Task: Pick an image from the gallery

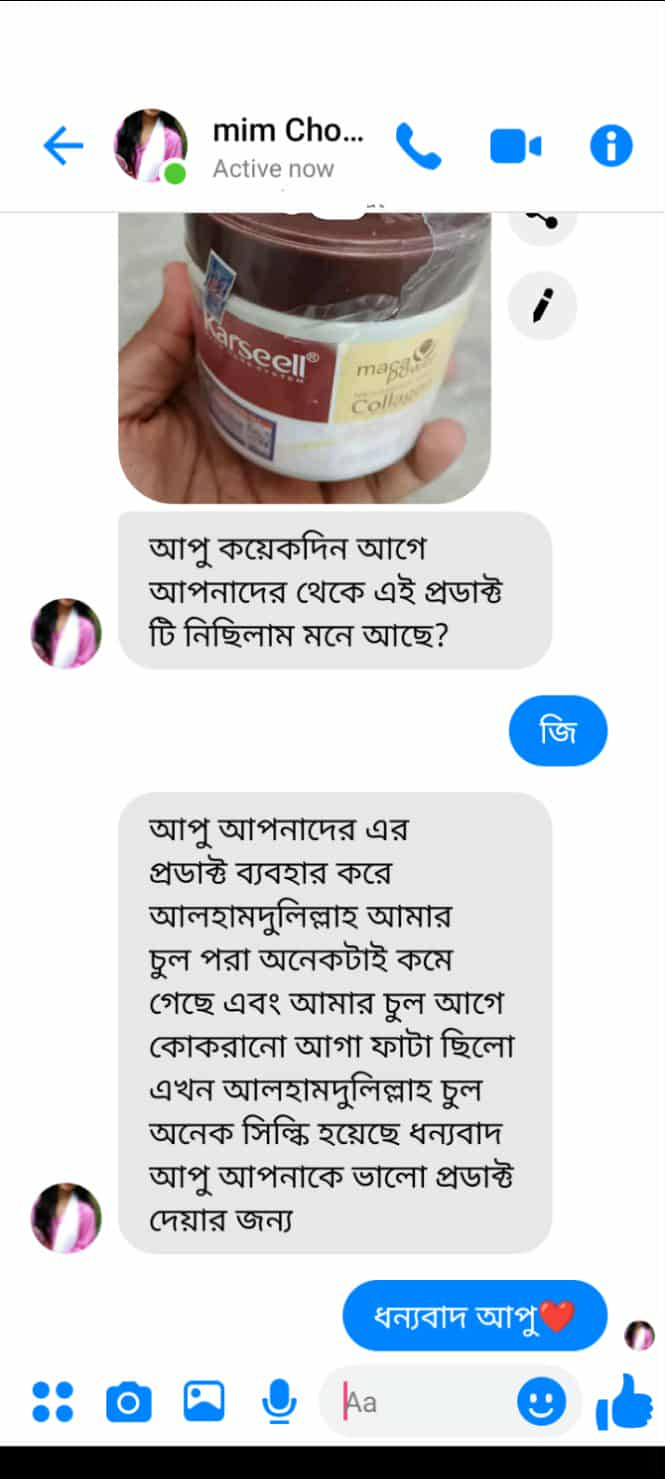Action: (204, 1401)
